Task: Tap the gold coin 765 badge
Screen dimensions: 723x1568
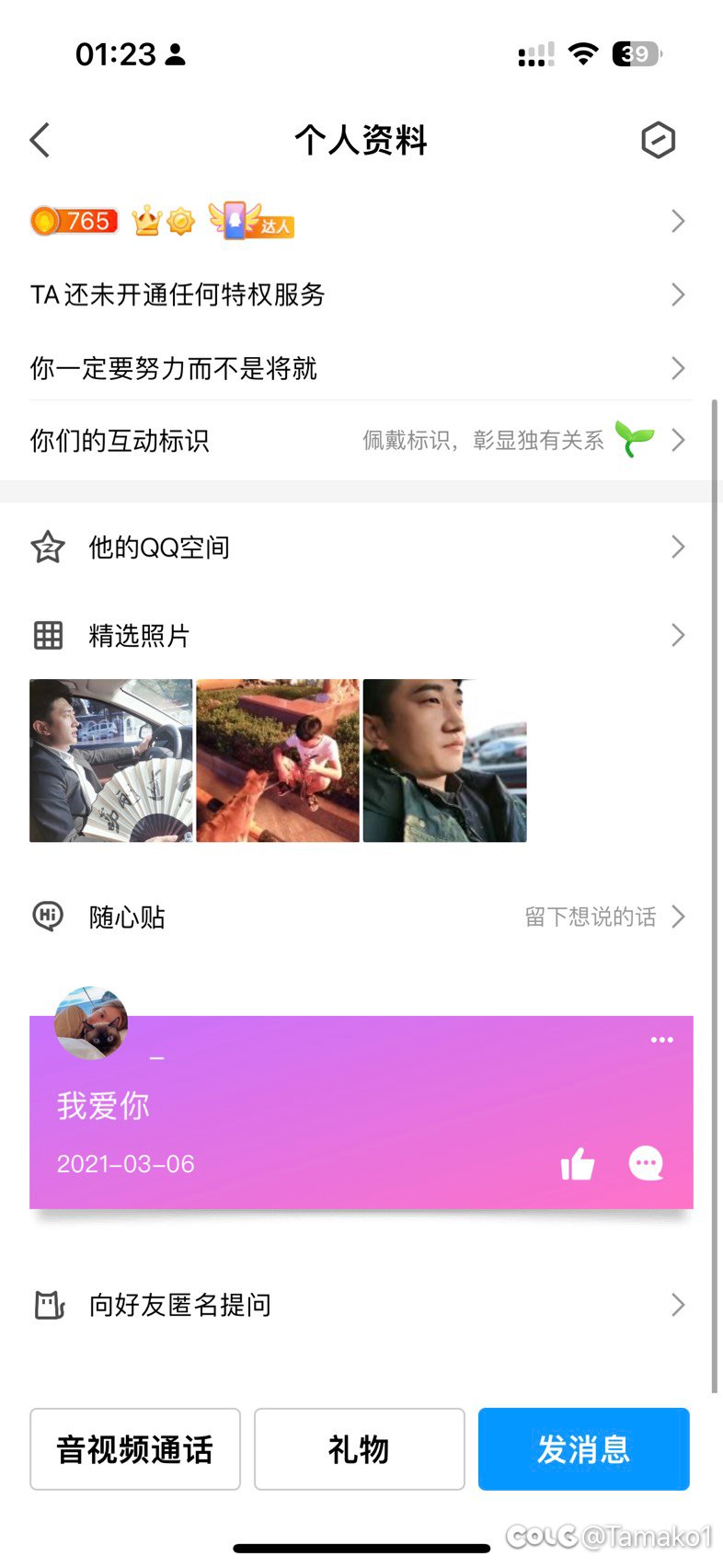Action: (x=74, y=221)
